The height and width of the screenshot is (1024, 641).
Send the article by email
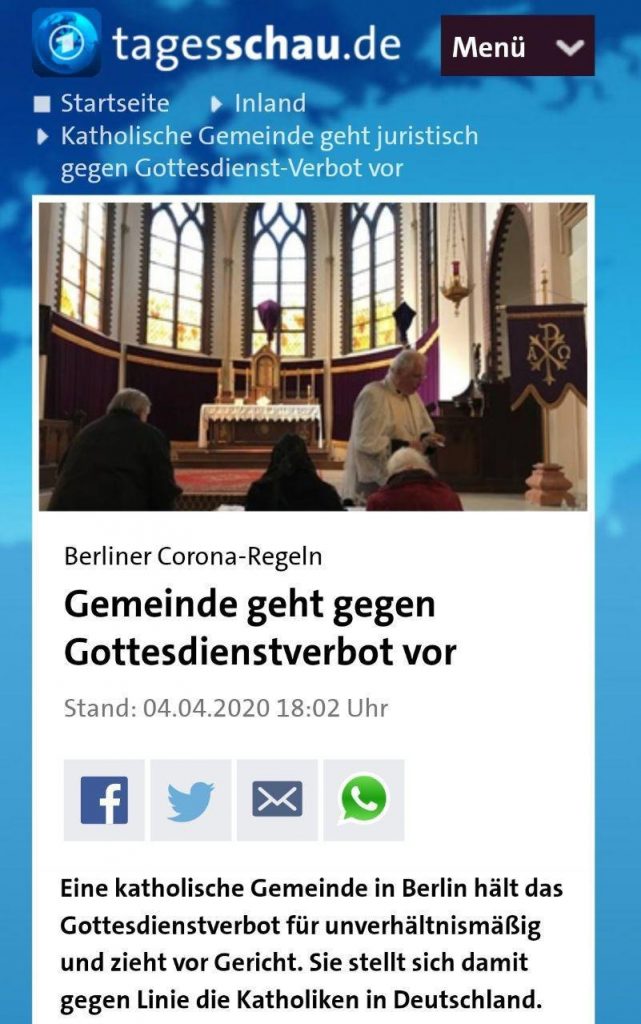pos(277,800)
